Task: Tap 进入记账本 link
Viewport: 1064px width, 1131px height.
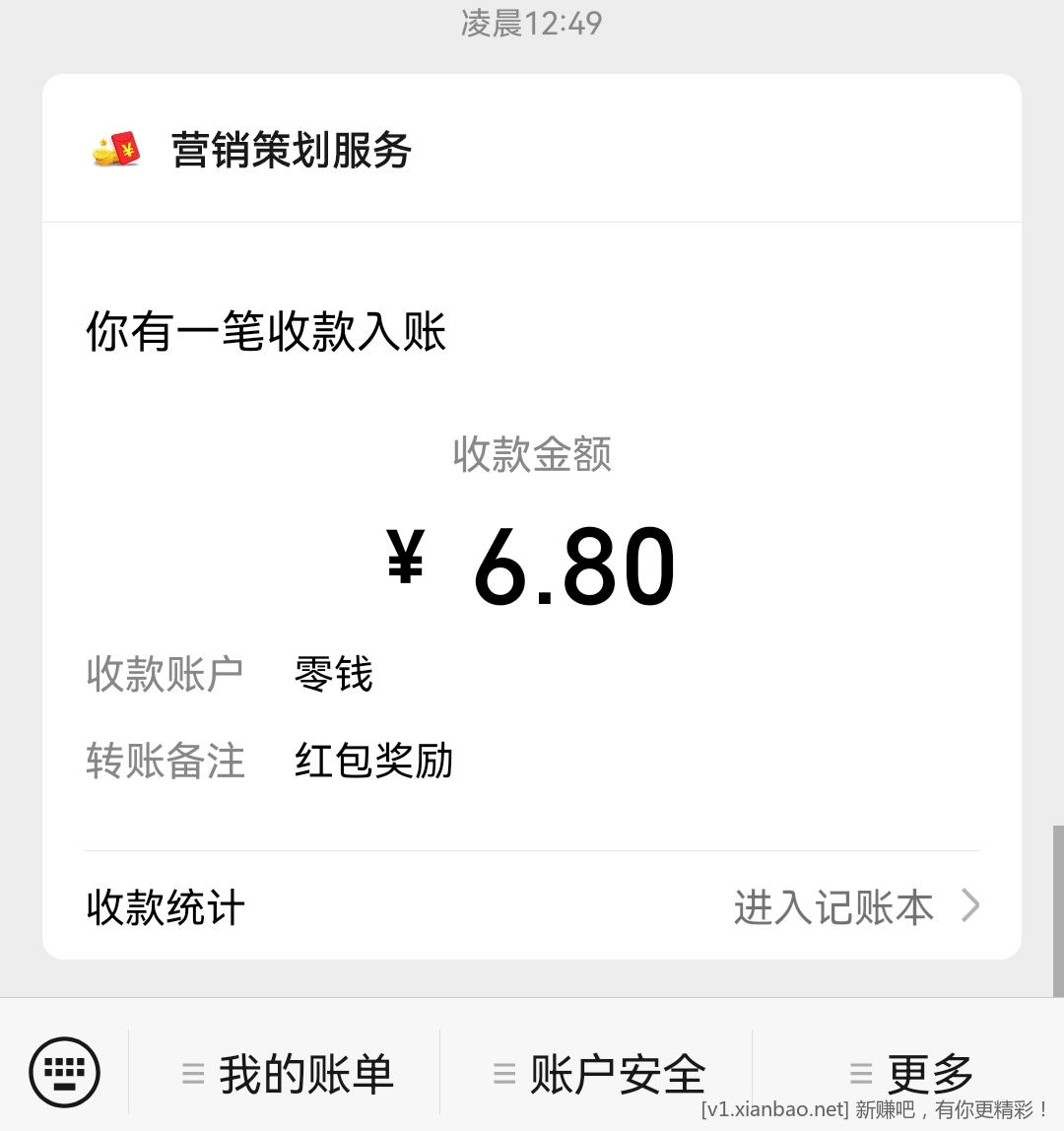Action: click(855, 907)
